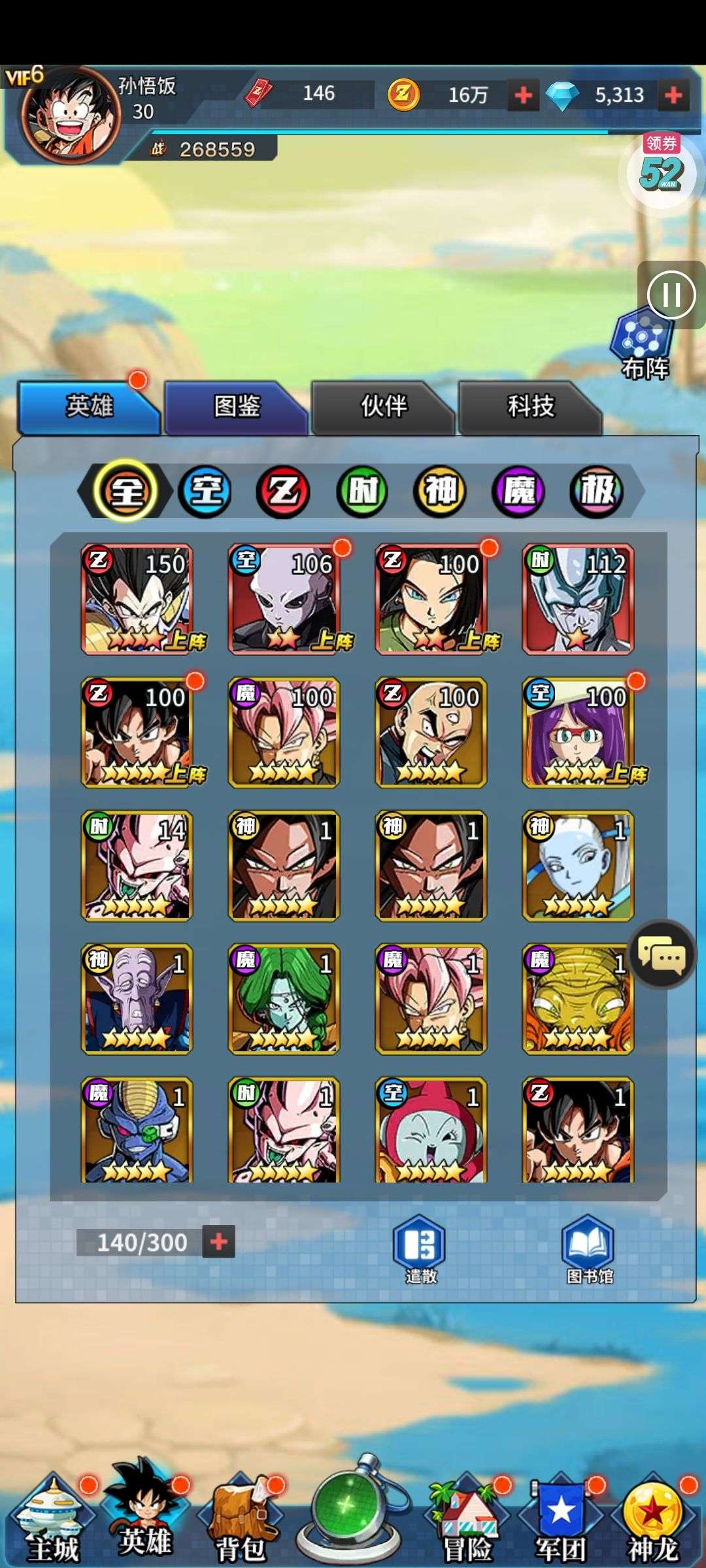706x1568 pixels.
Task: Go to the 冒险 adventure section
Action: (x=467, y=1522)
